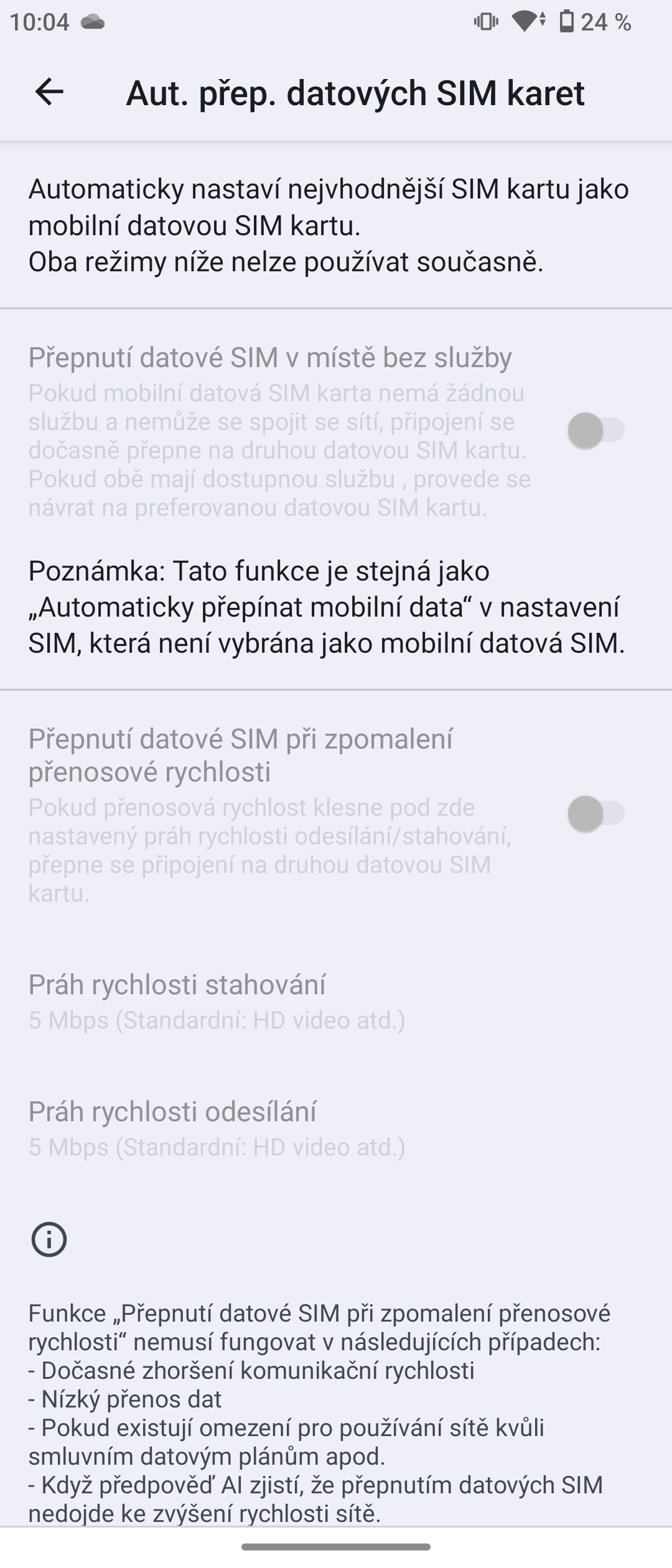The height and width of the screenshot is (1568, 672).
Task: Click the back arrow icon
Action: click(50, 93)
